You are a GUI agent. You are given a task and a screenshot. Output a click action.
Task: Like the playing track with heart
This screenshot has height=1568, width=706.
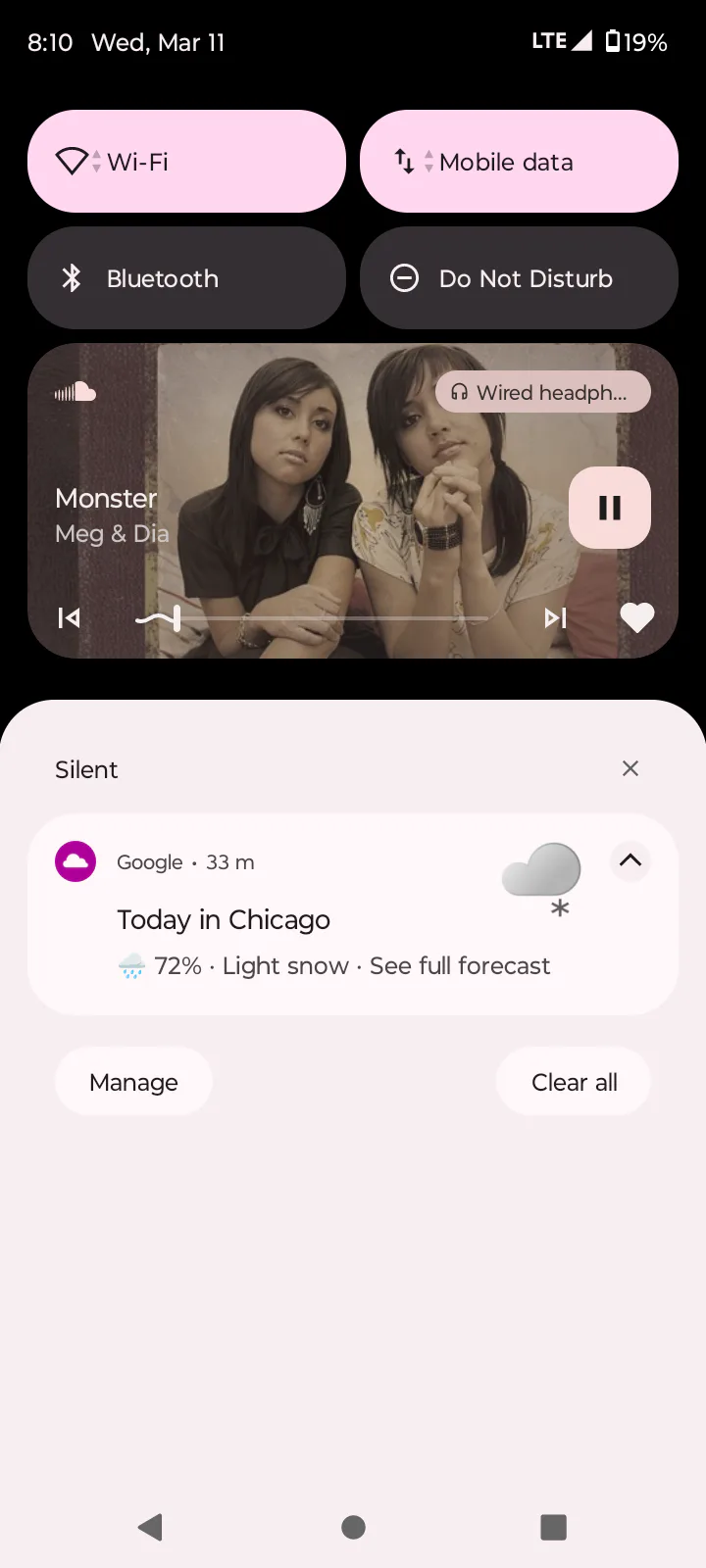pos(636,617)
